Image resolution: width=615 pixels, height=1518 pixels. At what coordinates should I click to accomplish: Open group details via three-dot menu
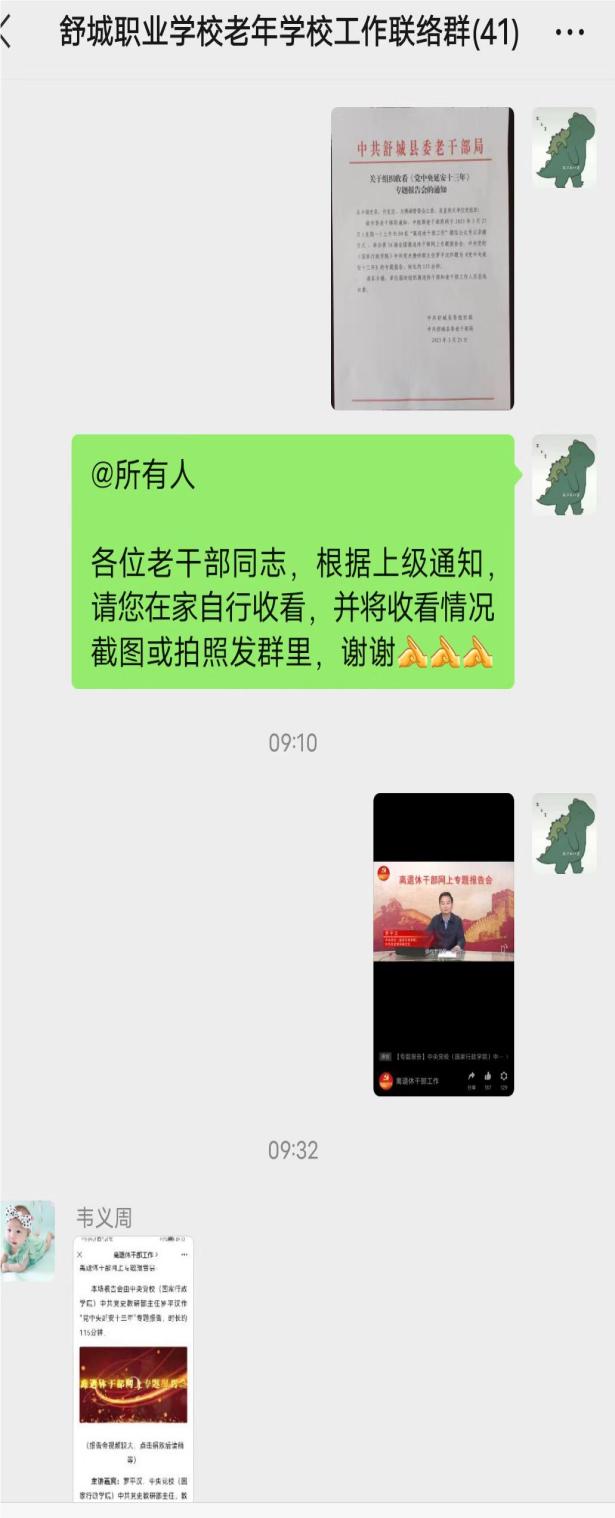(569, 32)
